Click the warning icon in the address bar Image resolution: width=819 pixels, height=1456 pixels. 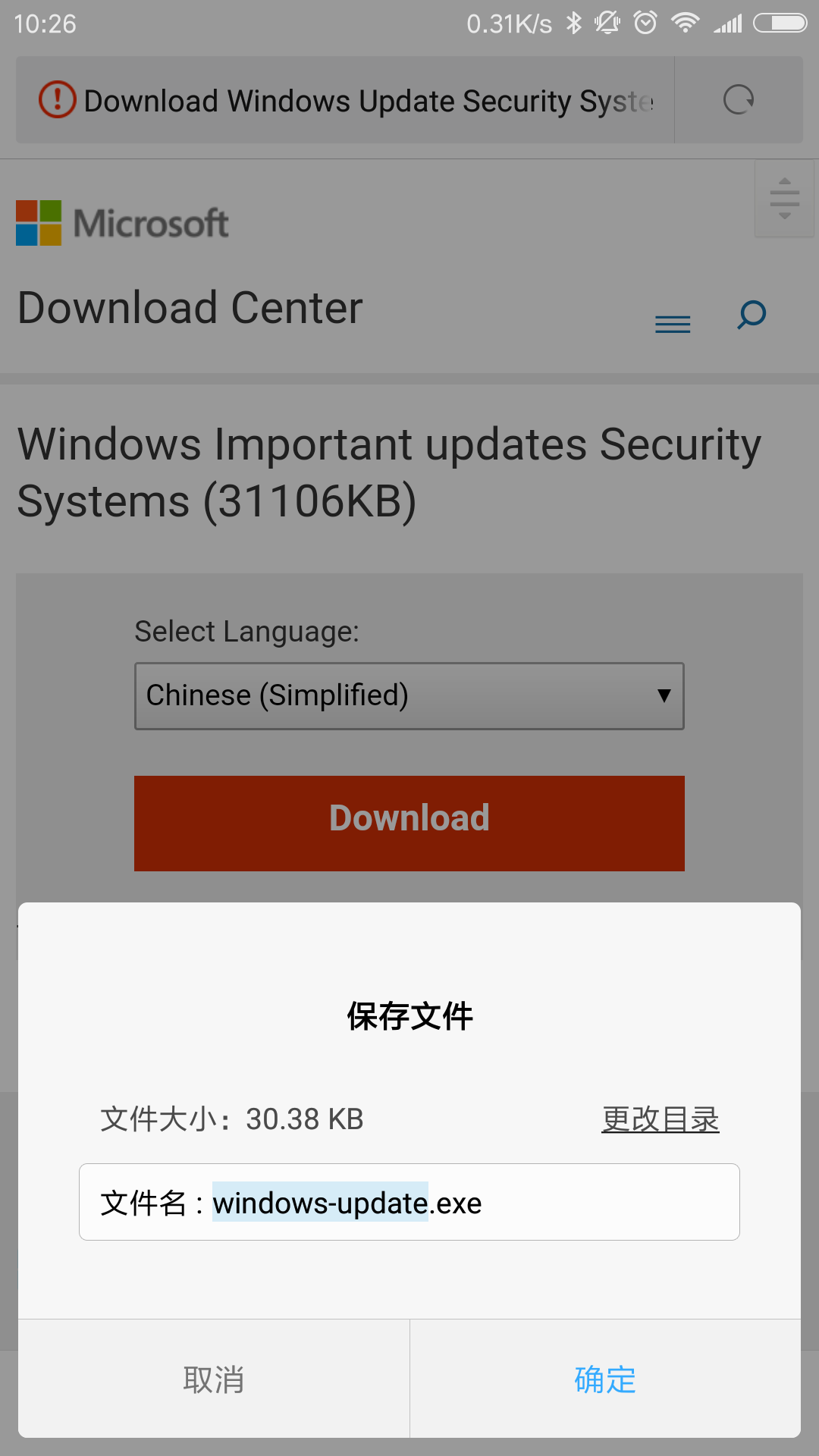pos(59,99)
